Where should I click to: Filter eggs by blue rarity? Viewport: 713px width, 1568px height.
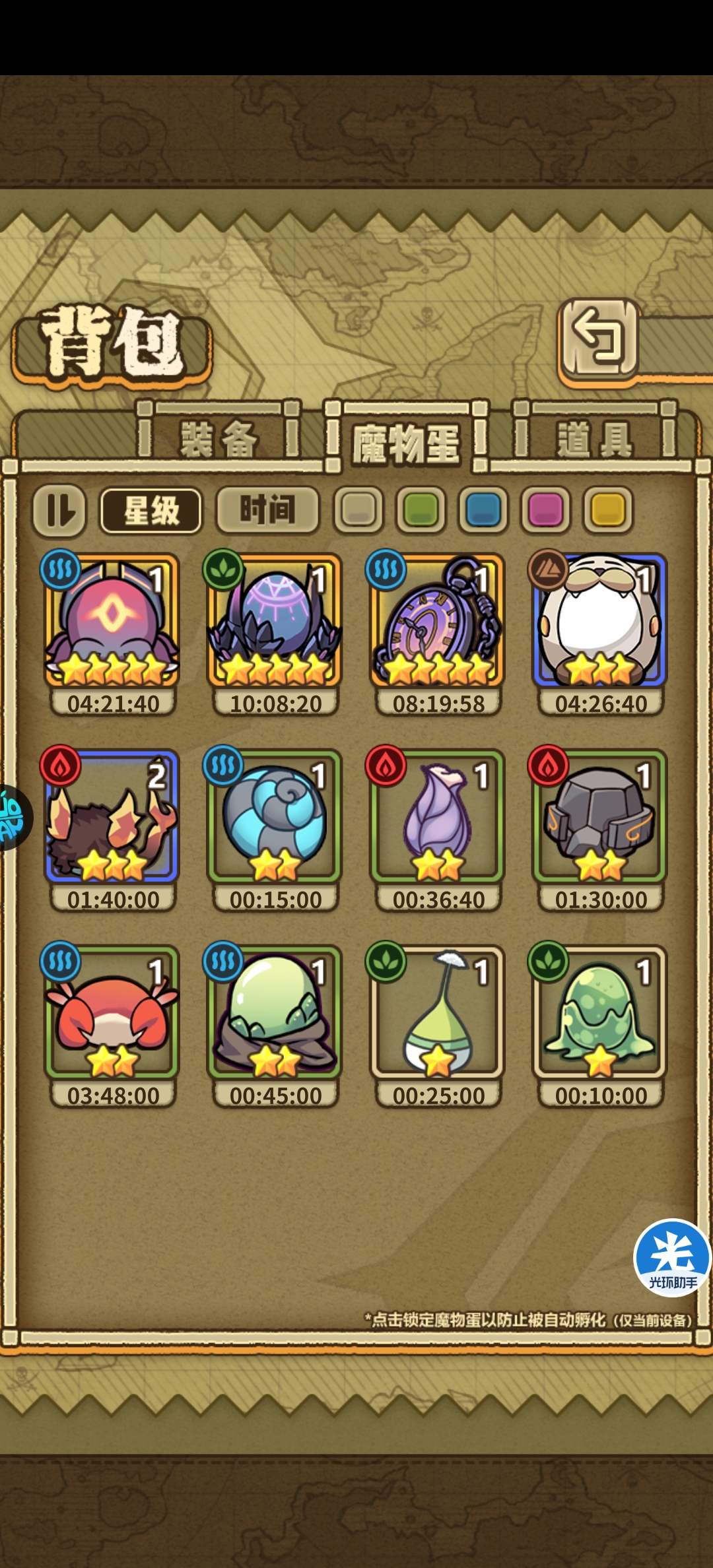click(483, 510)
